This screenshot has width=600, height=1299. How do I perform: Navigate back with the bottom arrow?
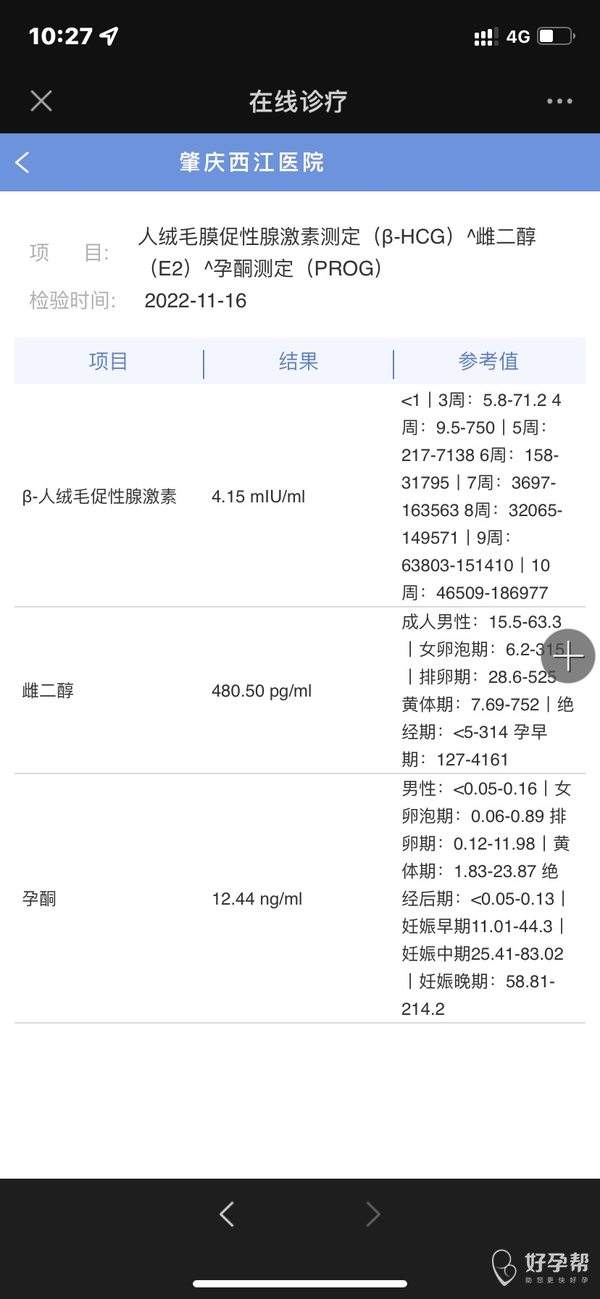point(227,1214)
